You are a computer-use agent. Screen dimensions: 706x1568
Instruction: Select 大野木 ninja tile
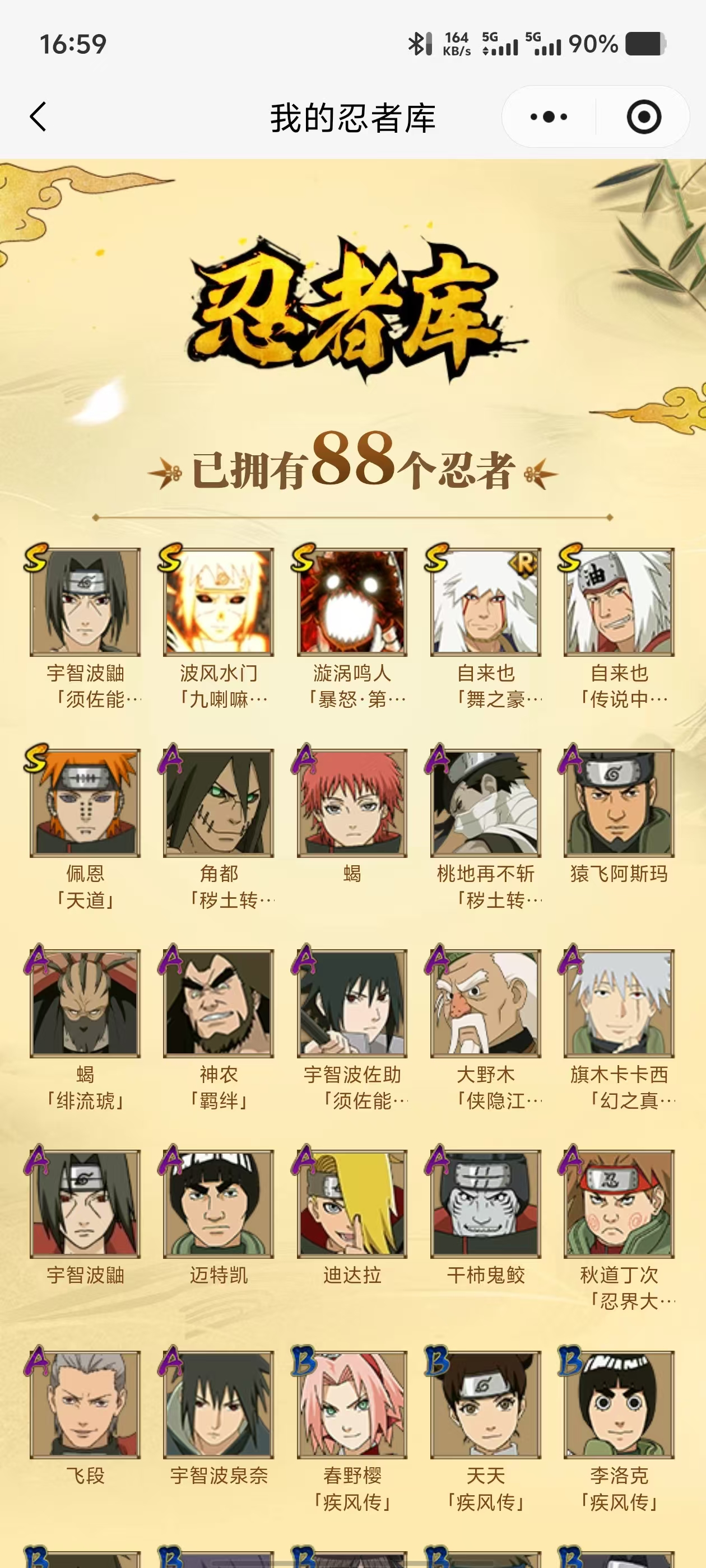point(485,1003)
